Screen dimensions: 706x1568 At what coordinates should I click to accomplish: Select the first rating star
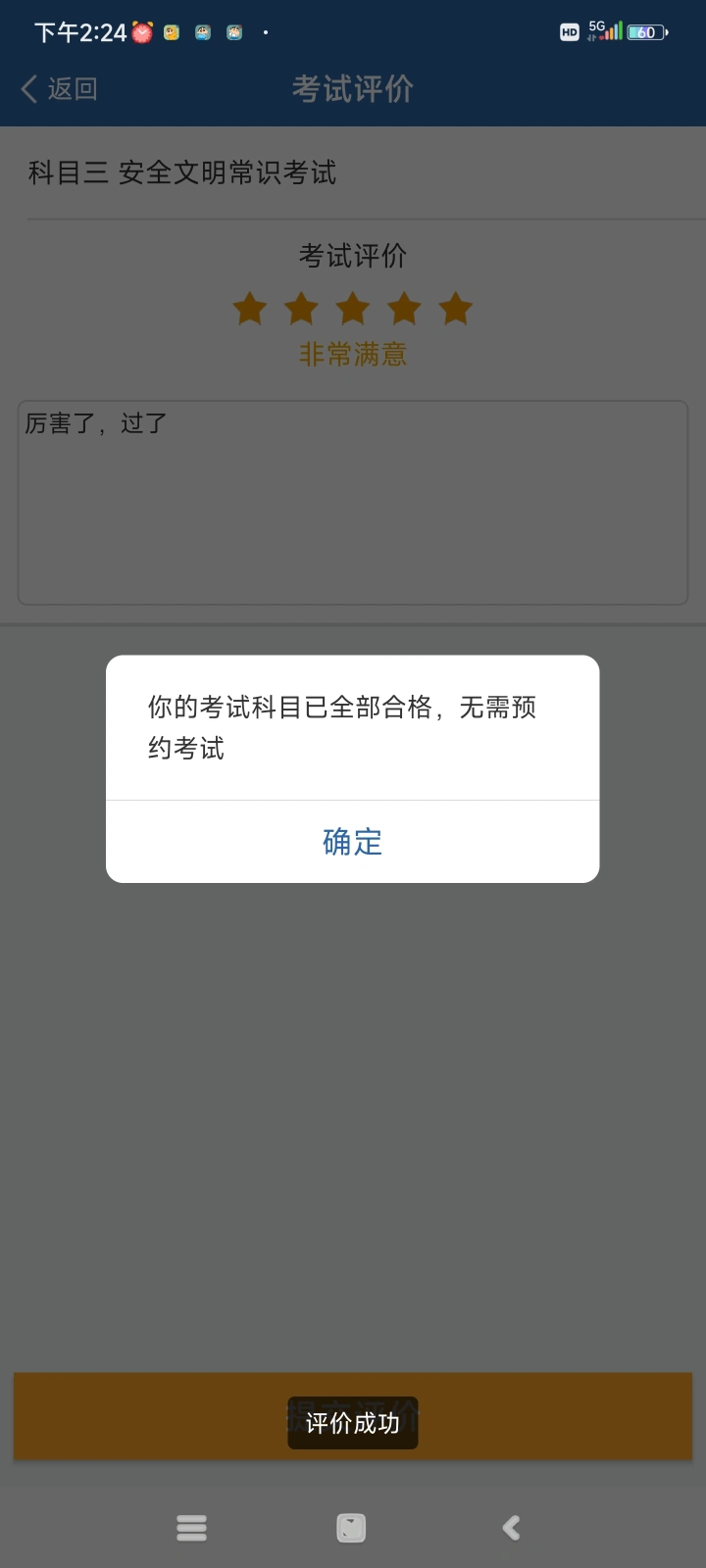(250, 309)
